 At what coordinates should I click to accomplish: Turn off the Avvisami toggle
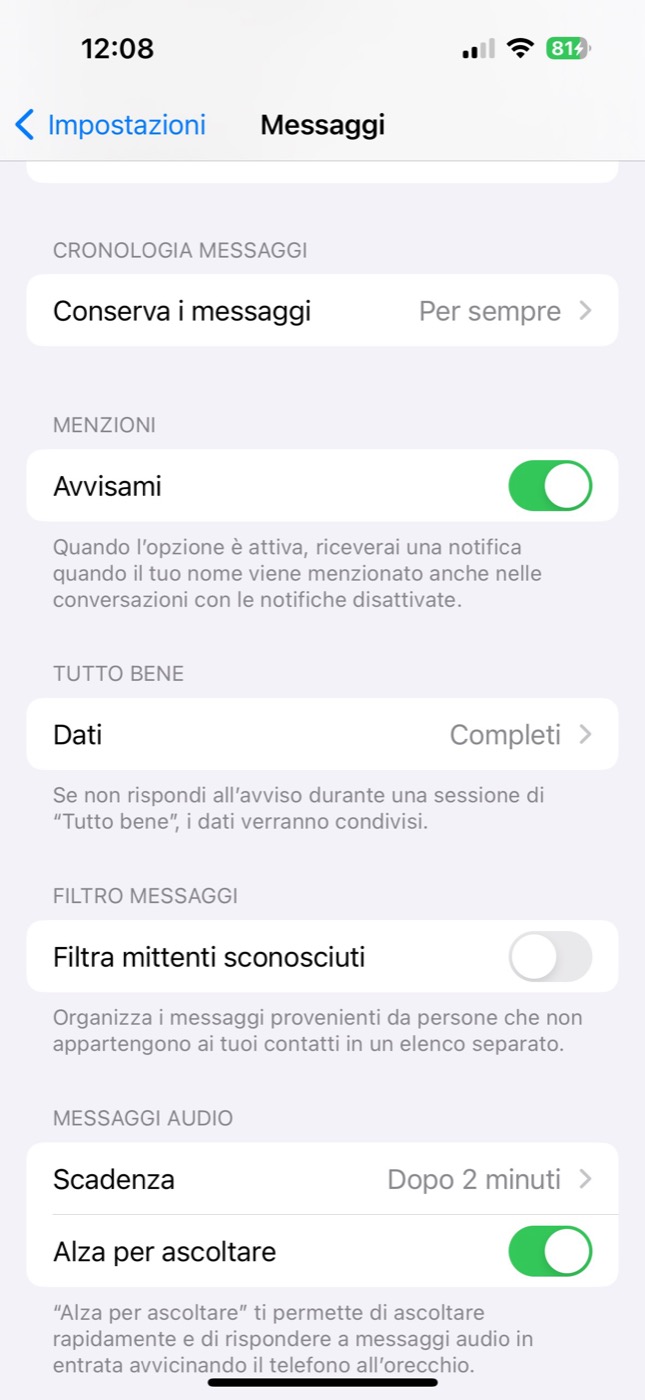549,486
